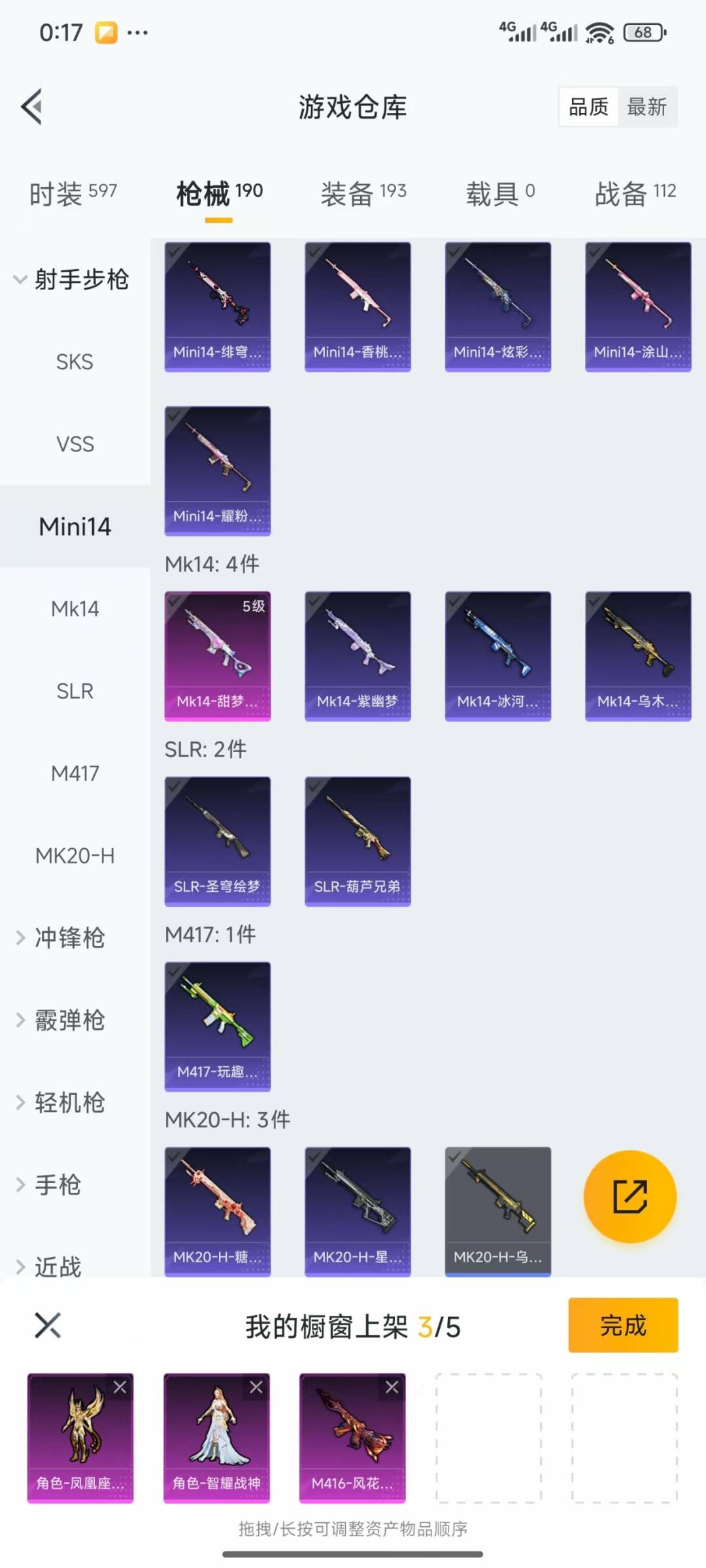Select the M417-玩趣 skin tile
The height and width of the screenshot is (1568, 706).
pos(217,1026)
